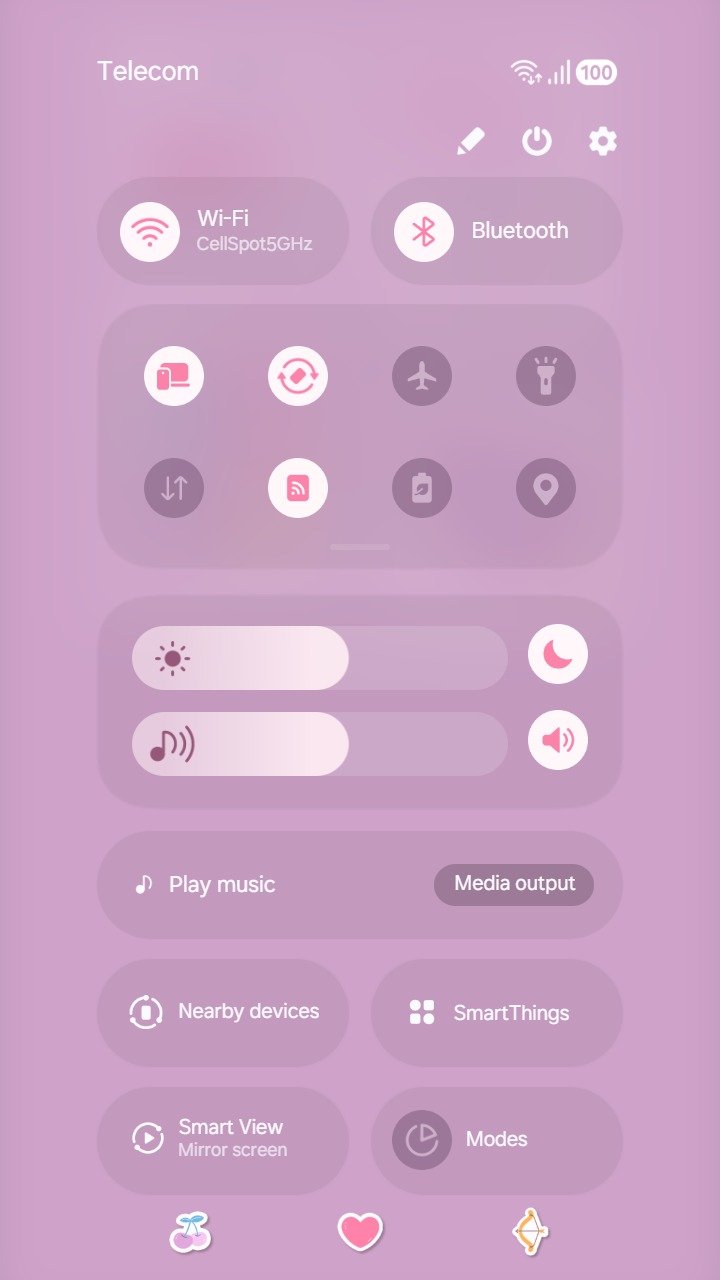Turn on the flashlight

coord(546,377)
